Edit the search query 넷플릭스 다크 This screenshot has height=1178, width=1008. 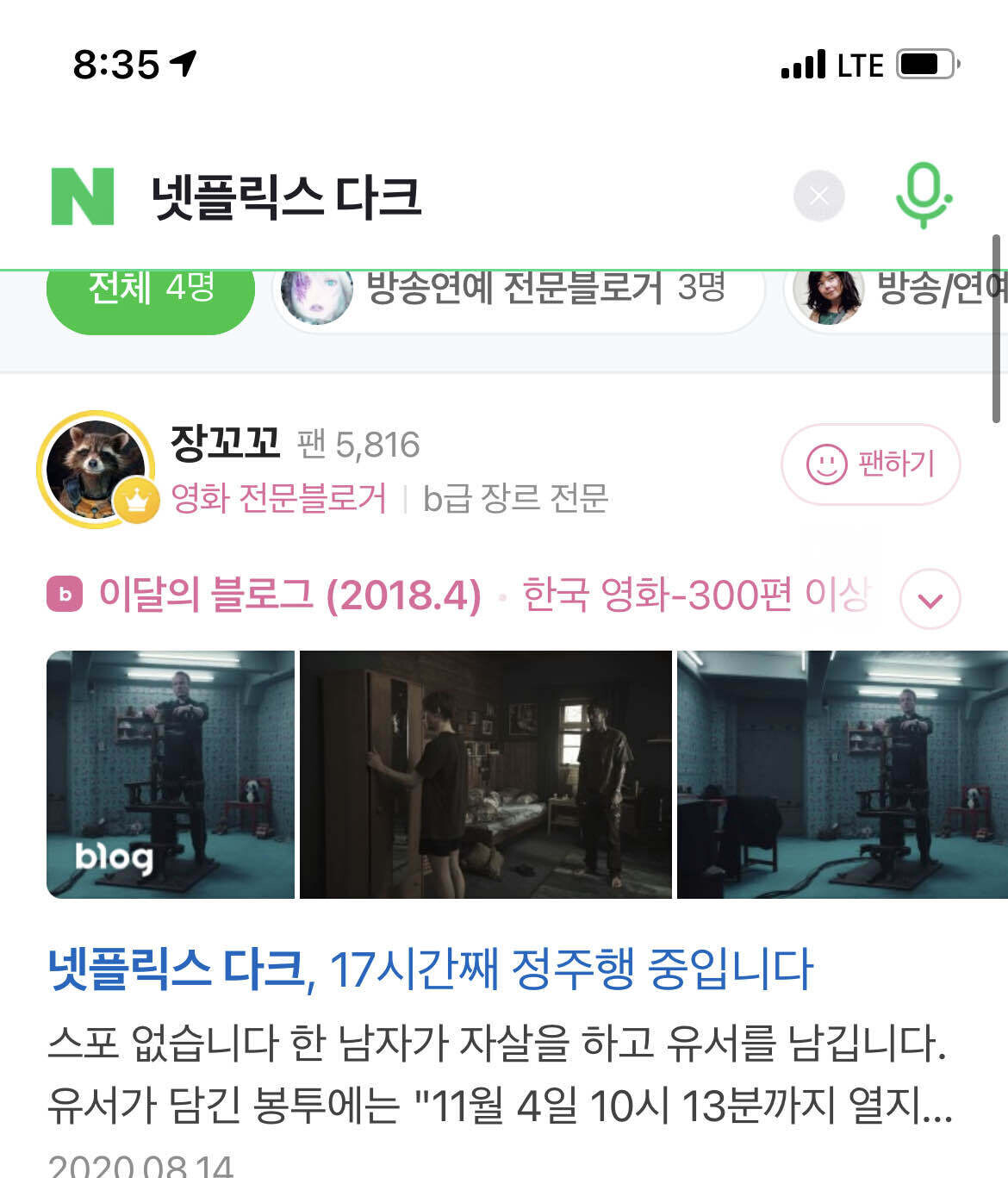pos(286,197)
